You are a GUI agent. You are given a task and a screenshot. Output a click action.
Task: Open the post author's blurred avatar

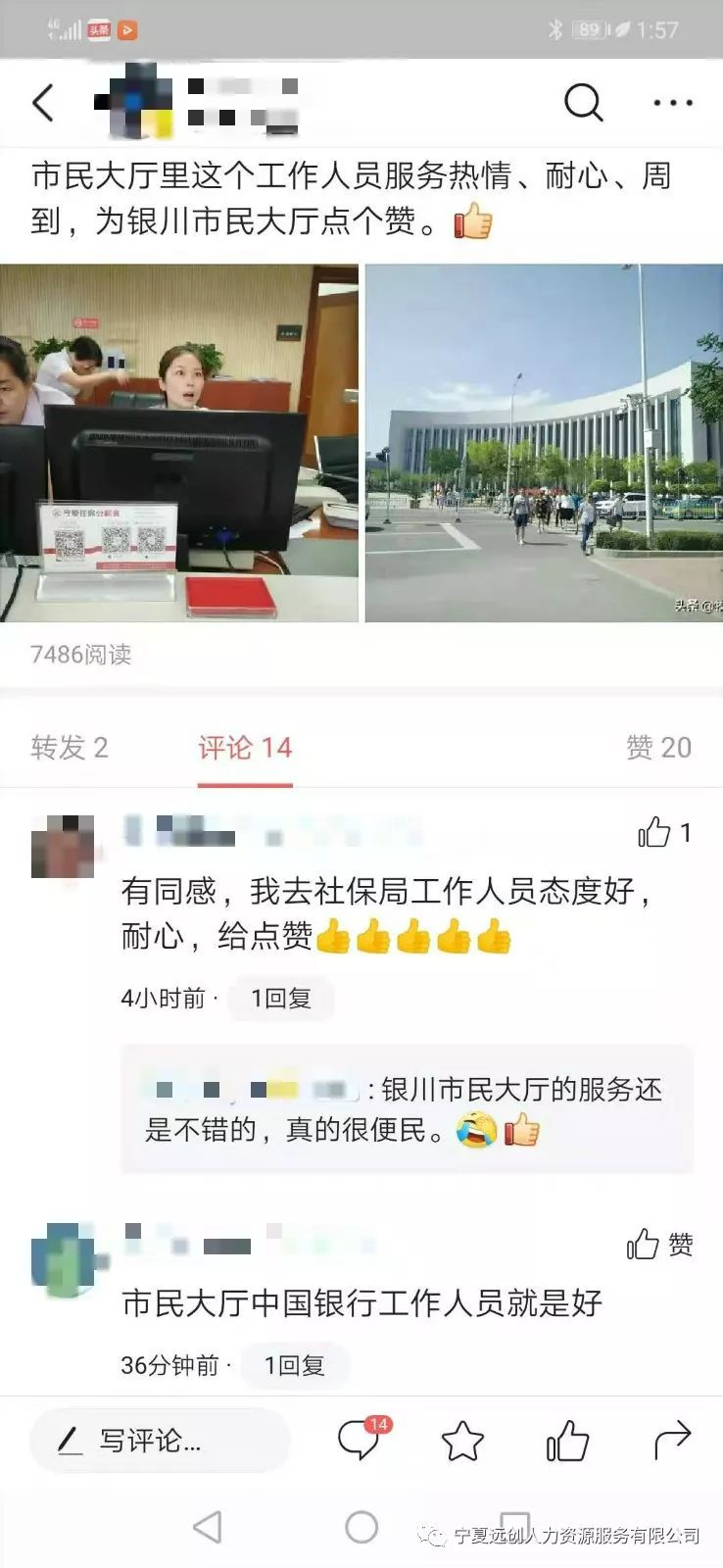[x=133, y=102]
